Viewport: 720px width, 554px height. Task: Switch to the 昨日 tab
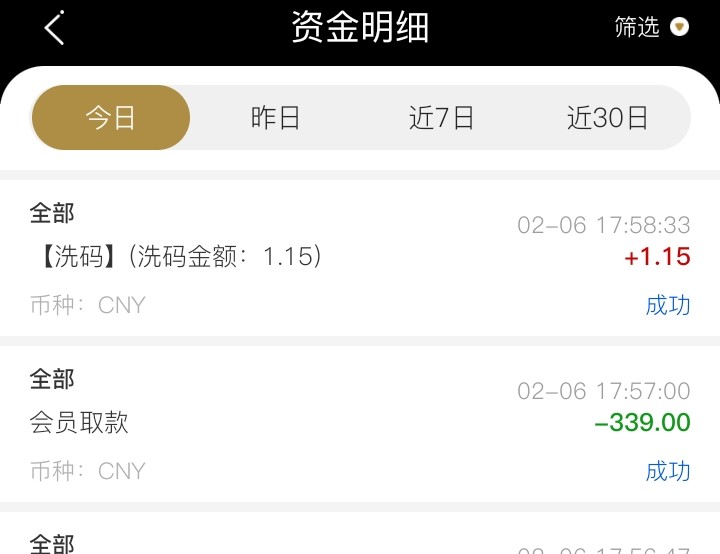[x=275, y=118]
